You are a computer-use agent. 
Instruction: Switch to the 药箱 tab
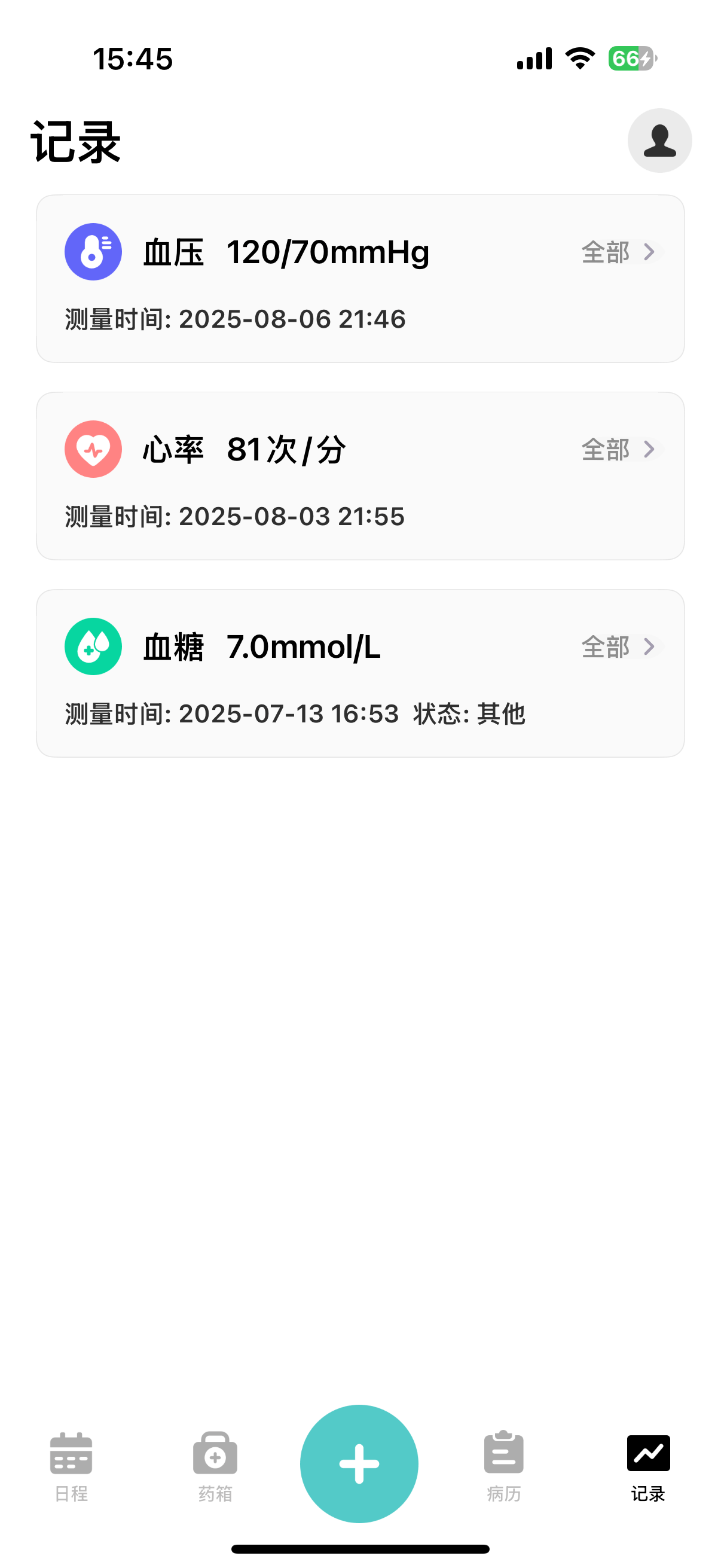point(215,1467)
